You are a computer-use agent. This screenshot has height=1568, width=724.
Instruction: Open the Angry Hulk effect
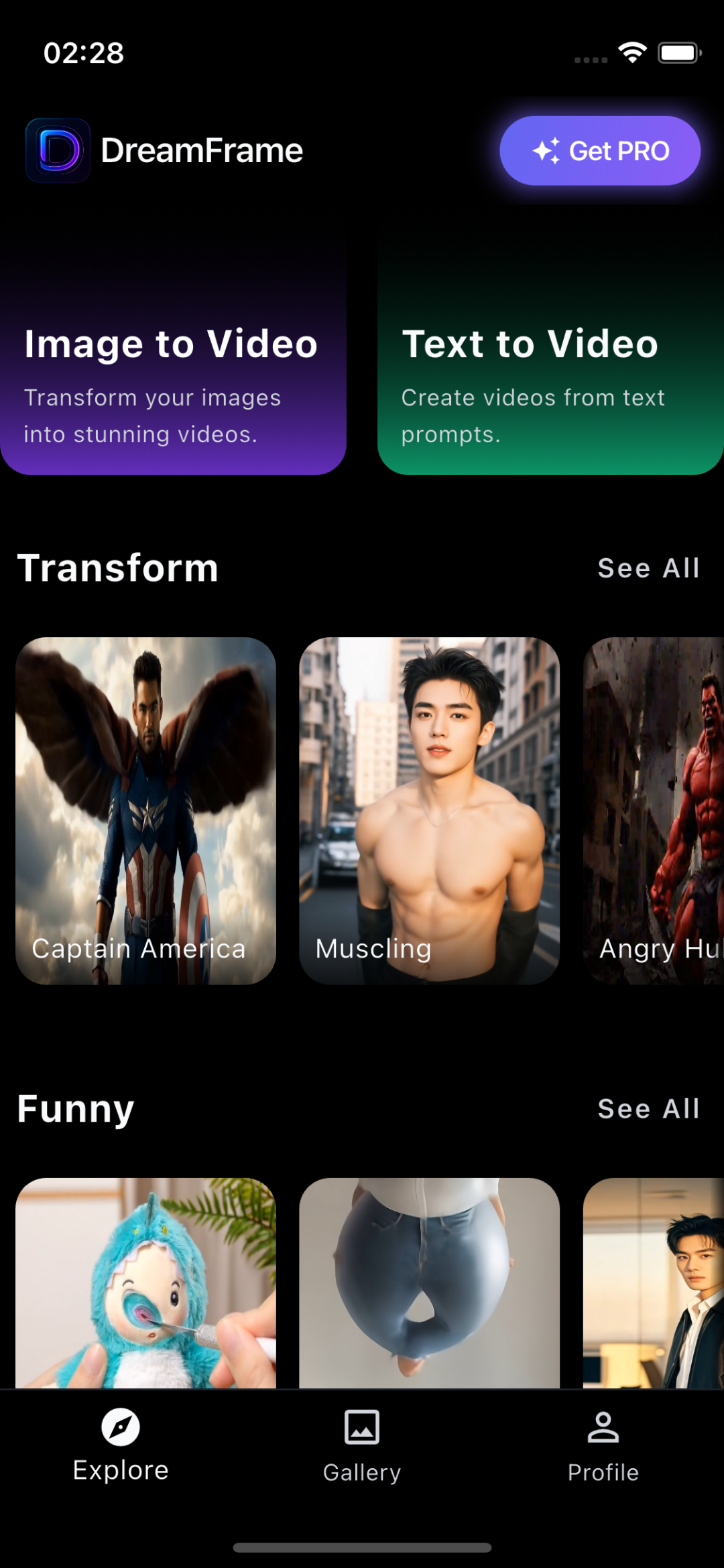(x=654, y=811)
